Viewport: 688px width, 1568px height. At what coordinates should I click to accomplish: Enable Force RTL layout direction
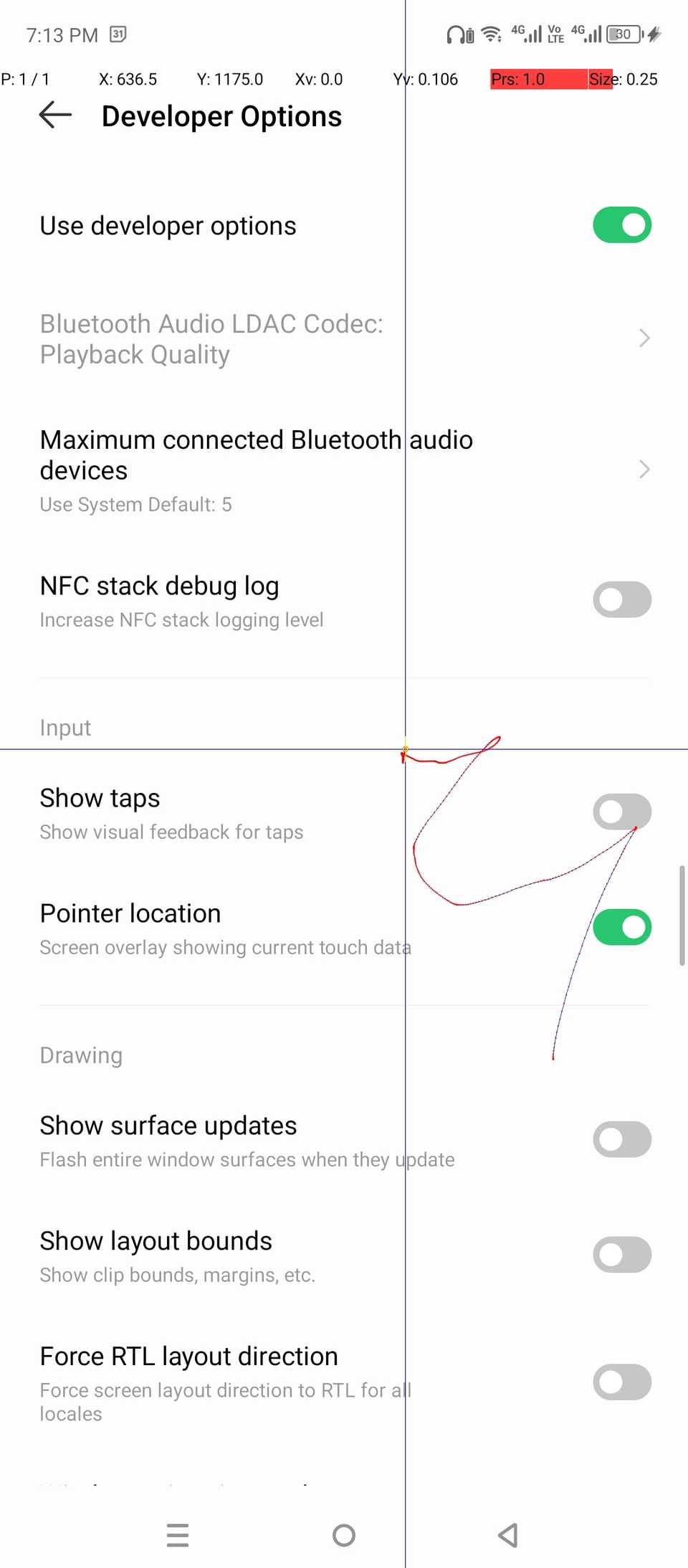click(x=621, y=1382)
